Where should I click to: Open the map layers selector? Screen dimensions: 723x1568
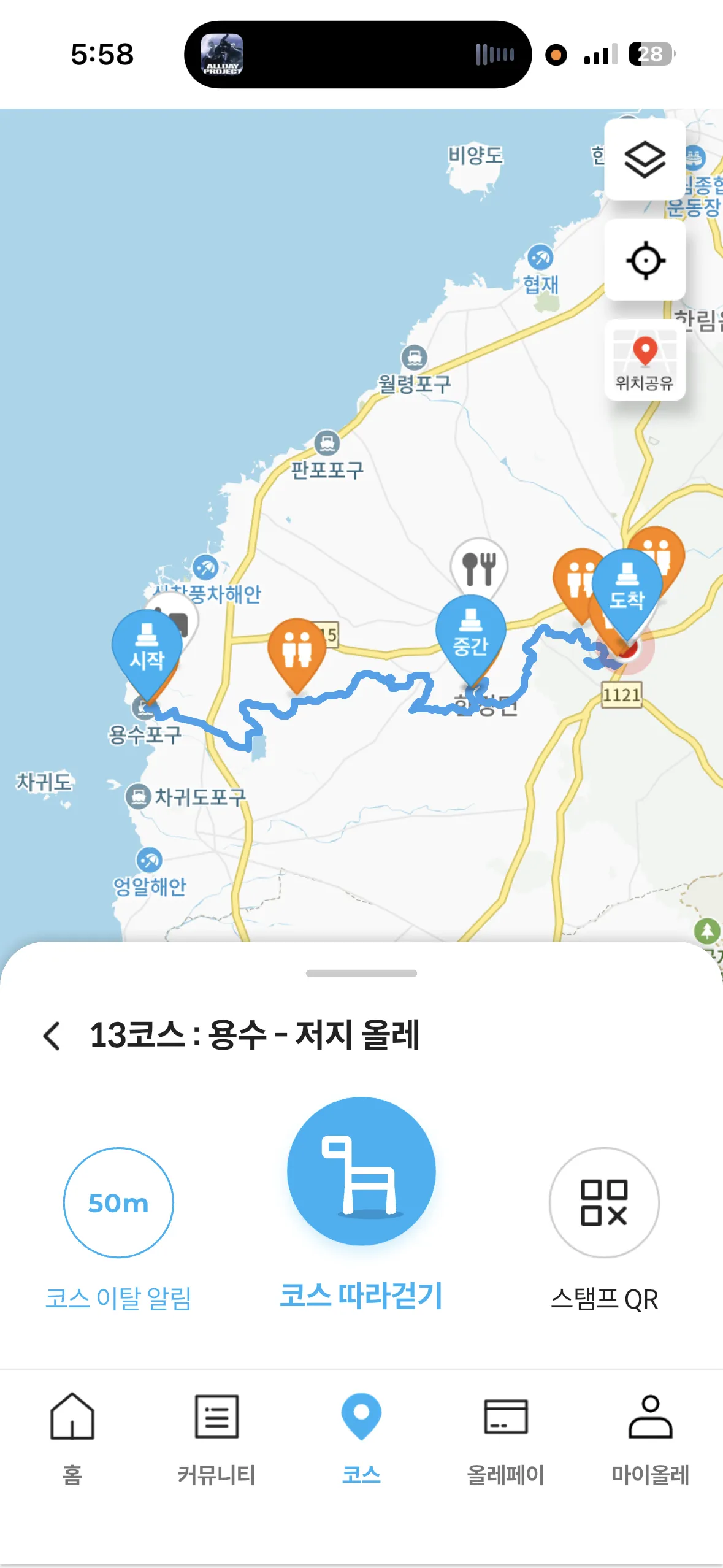tap(645, 159)
